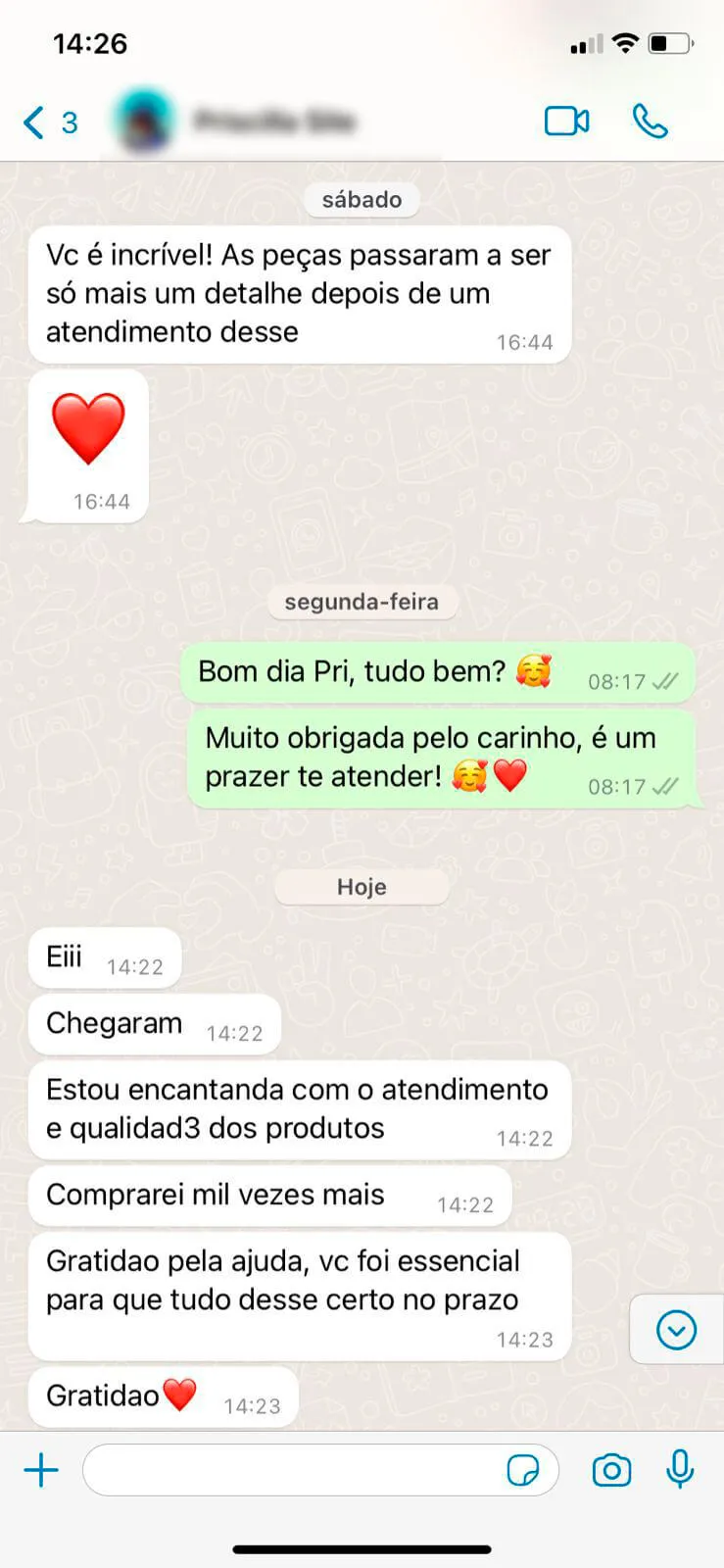Open the attachment menu with the plus icon
The width and height of the screenshot is (724, 1568).
pyautogui.click(x=40, y=1470)
